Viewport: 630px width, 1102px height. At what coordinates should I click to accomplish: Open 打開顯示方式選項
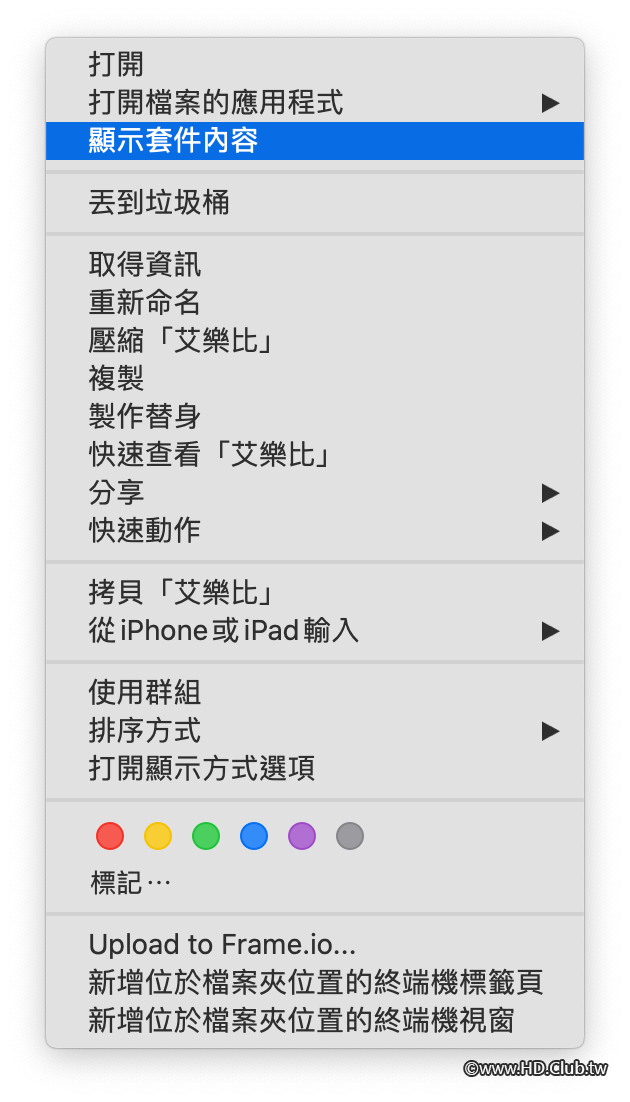click(202, 768)
